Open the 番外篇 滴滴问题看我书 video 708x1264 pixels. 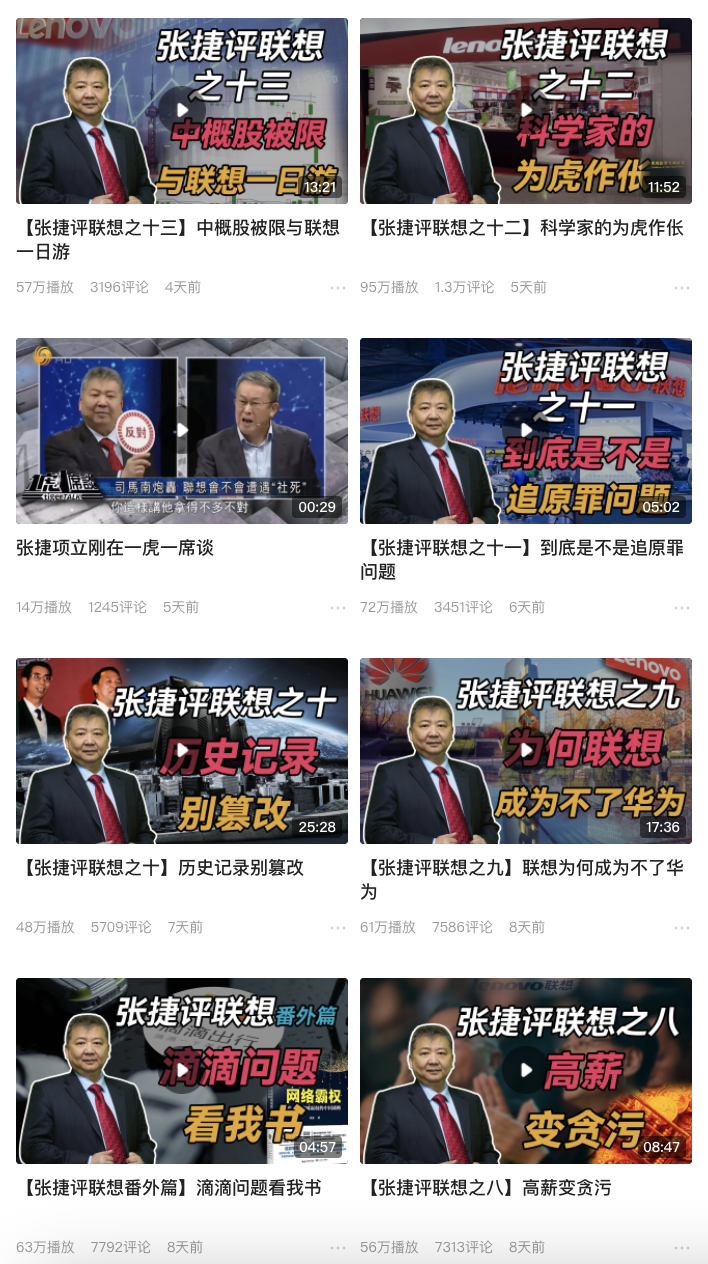182,1071
